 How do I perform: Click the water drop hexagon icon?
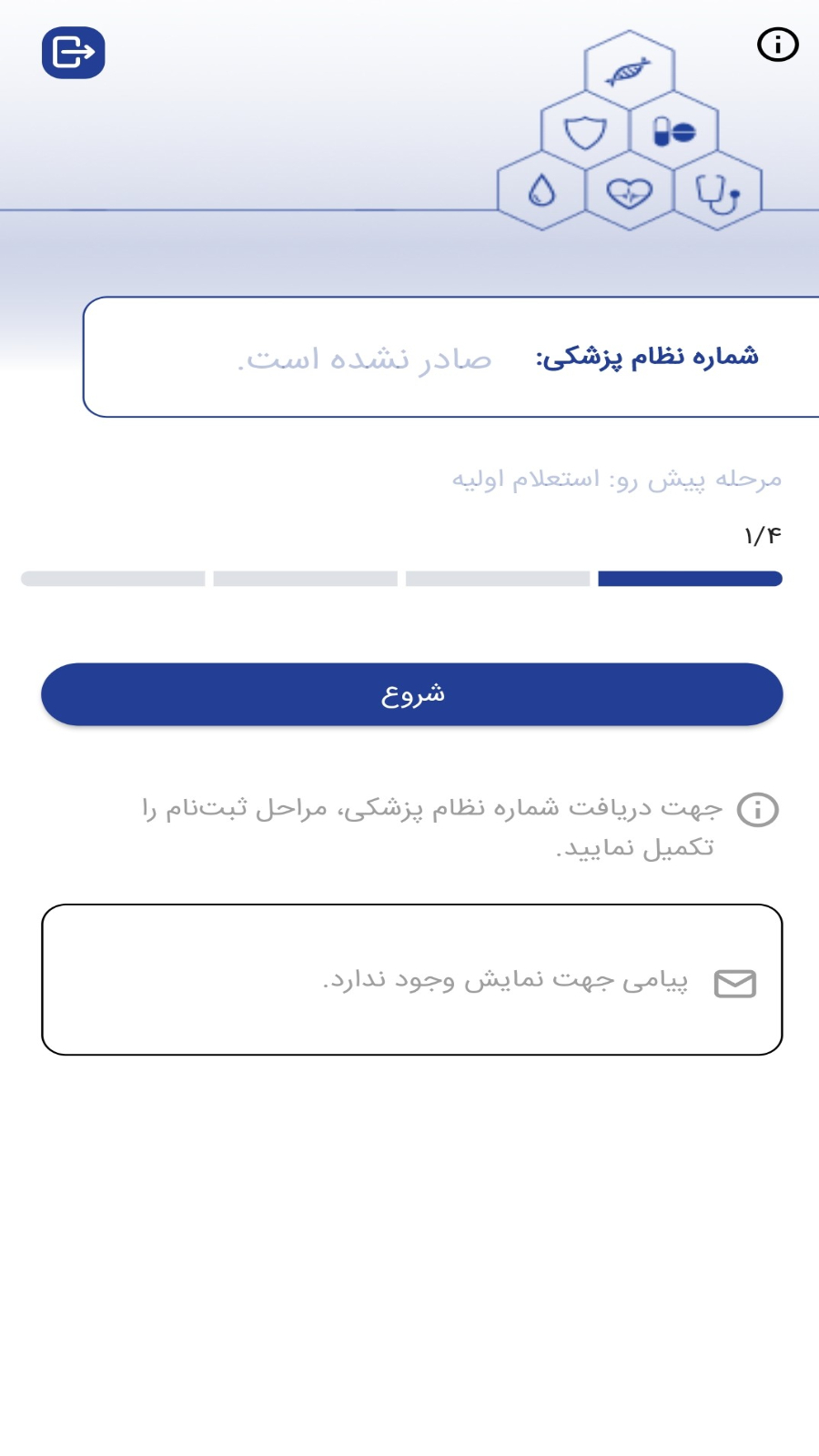(x=541, y=190)
